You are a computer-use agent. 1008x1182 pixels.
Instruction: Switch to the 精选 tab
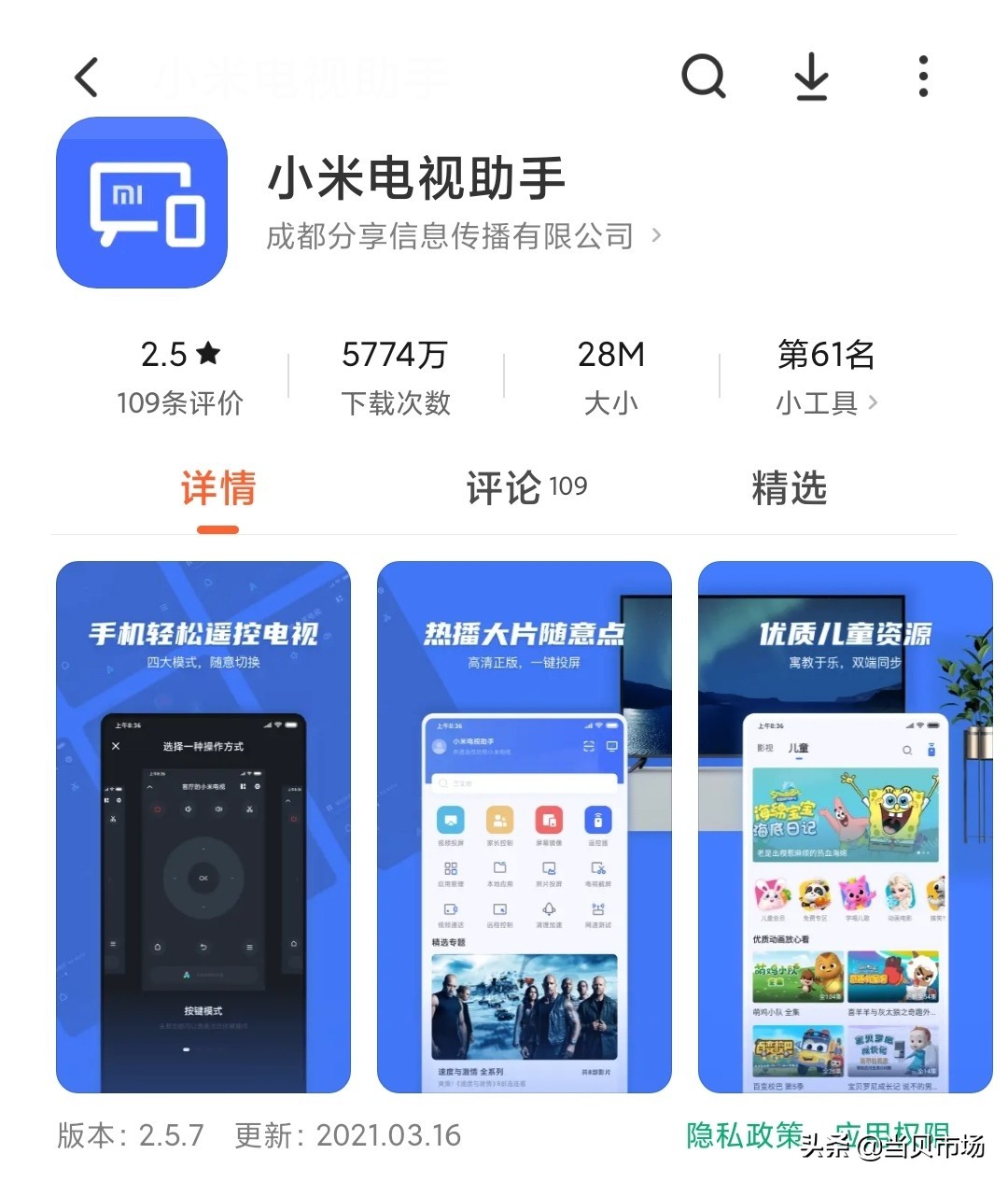click(x=789, y=488)
